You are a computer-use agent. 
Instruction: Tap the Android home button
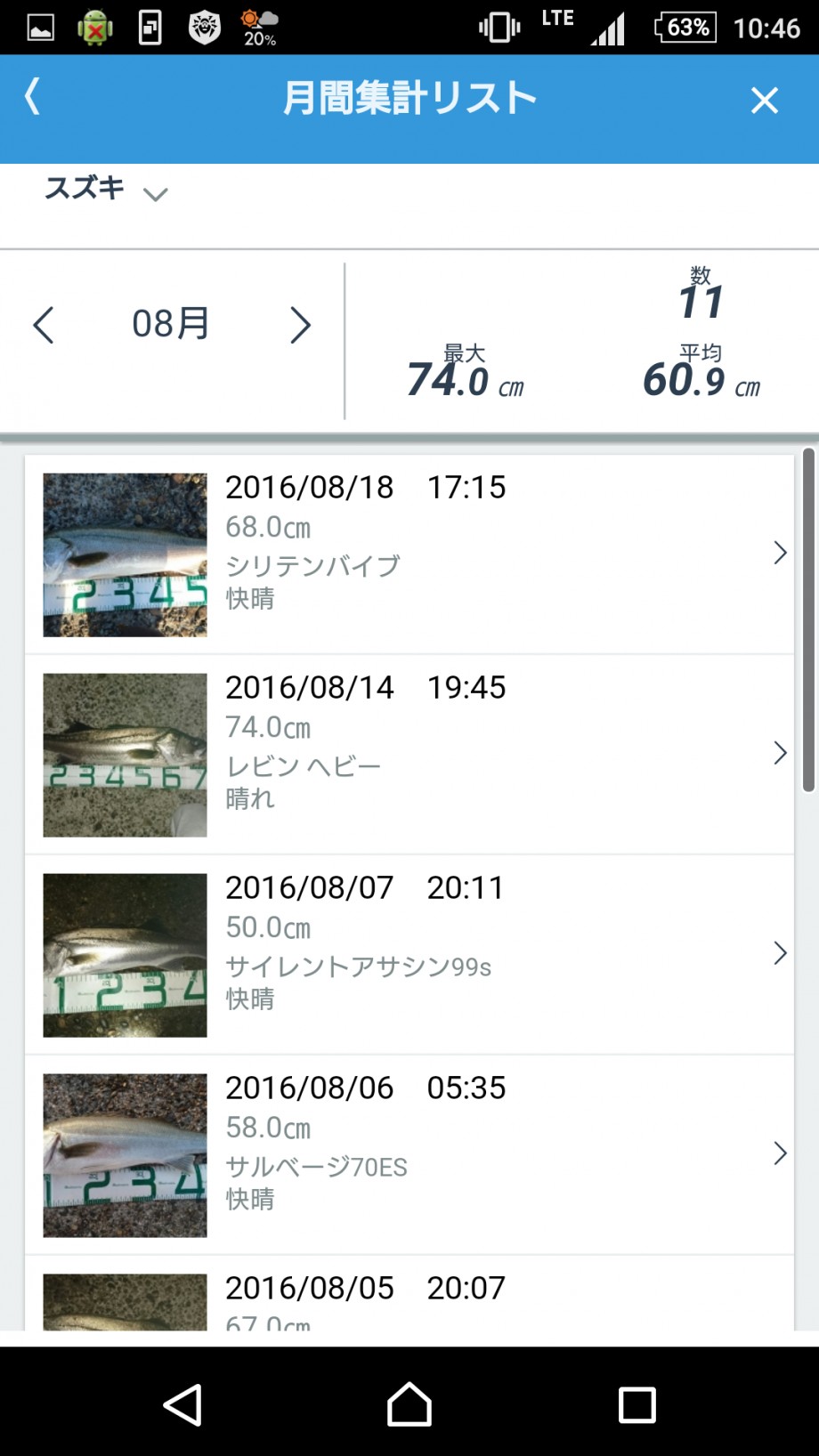tap(409, 1405)
